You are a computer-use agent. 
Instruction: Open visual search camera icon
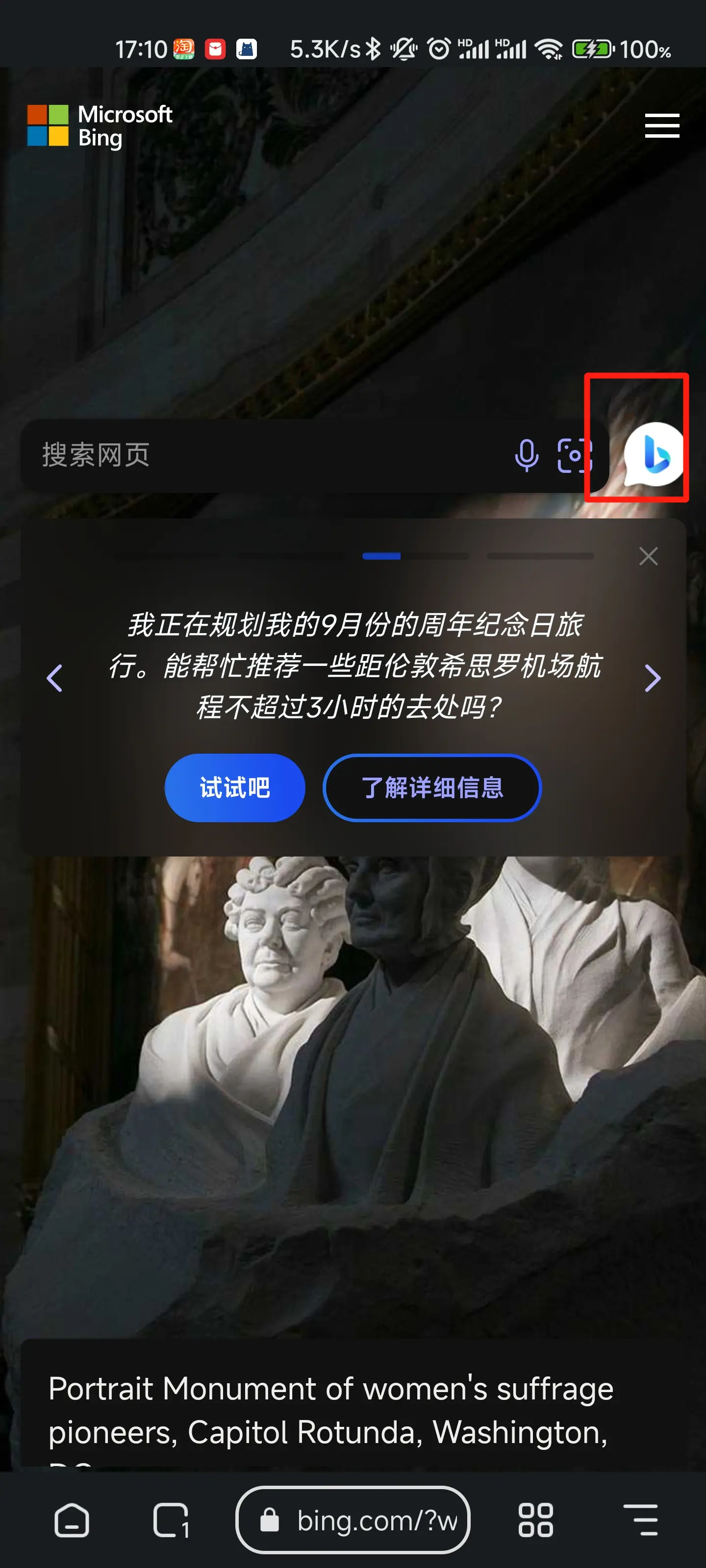point(574,455)
